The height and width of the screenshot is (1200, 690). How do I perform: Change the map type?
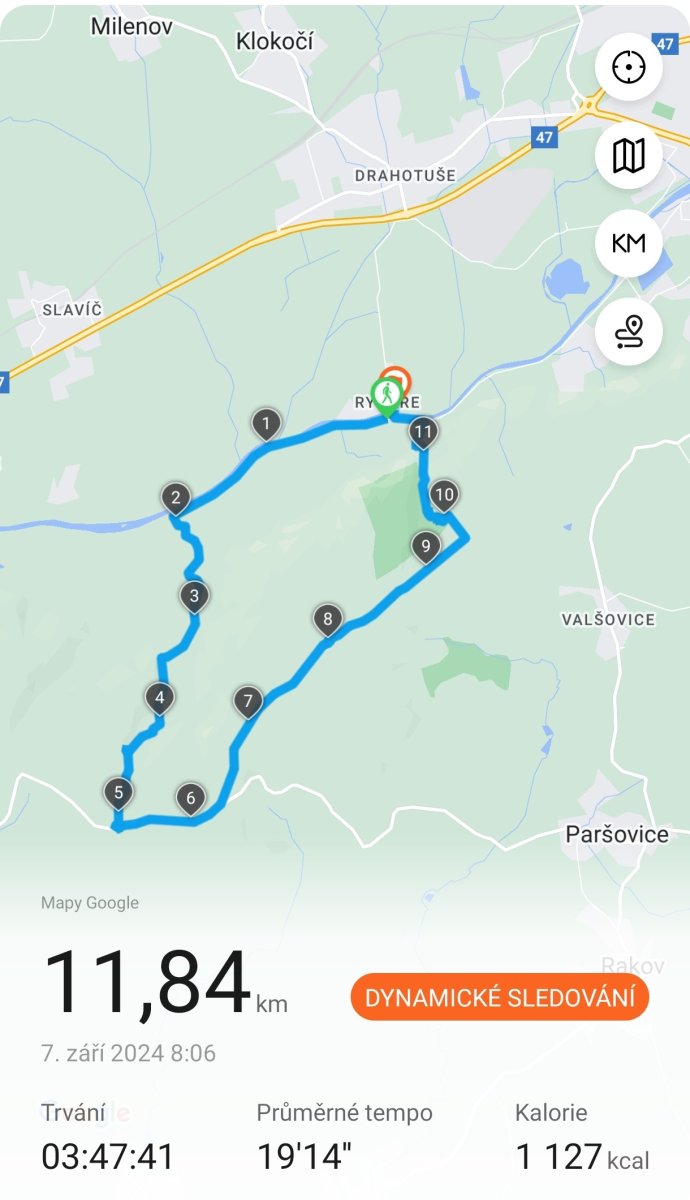[628, 156]
